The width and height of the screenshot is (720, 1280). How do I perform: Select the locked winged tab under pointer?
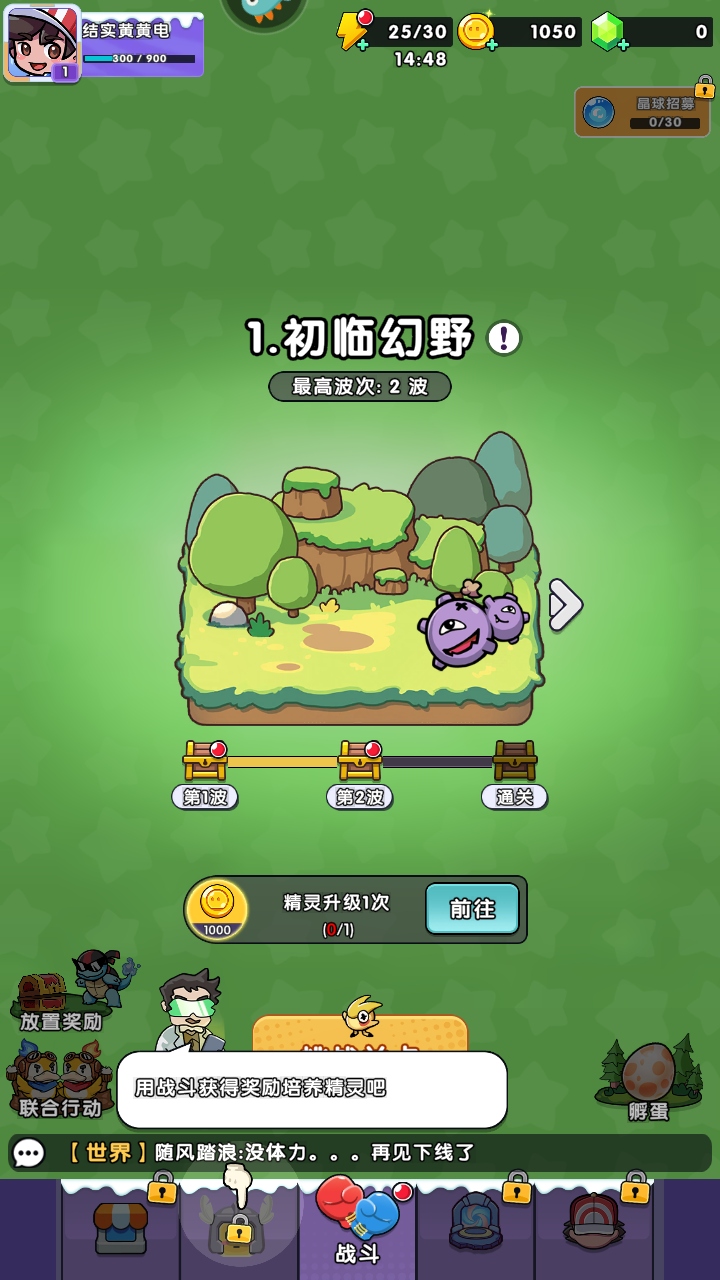pos(238,1226)
